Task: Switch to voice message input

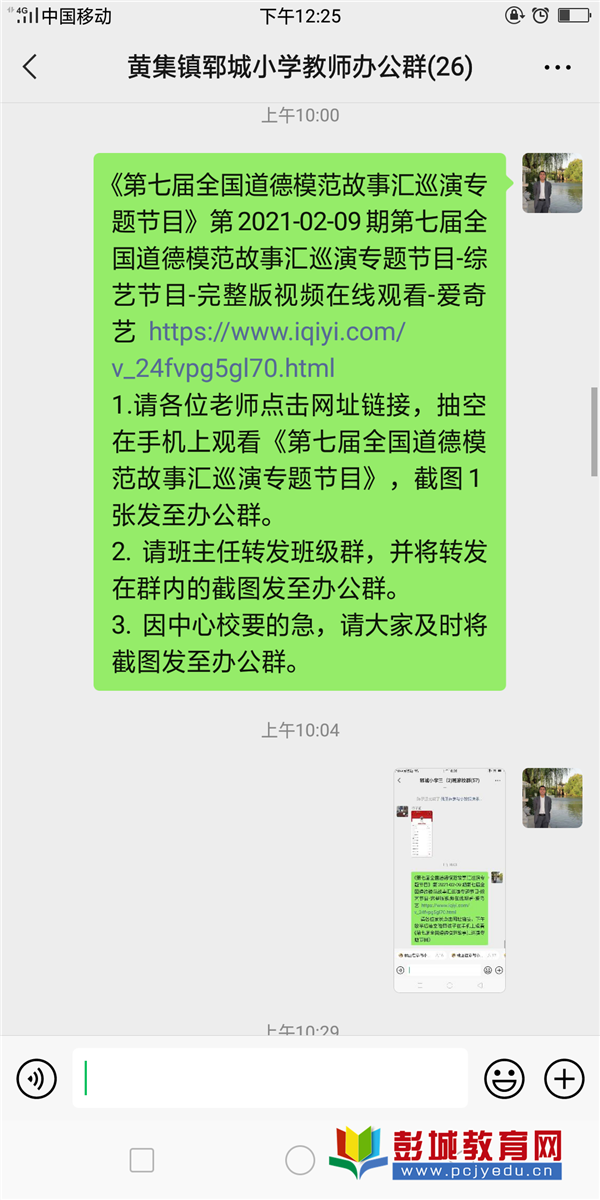Action: 37,1078
